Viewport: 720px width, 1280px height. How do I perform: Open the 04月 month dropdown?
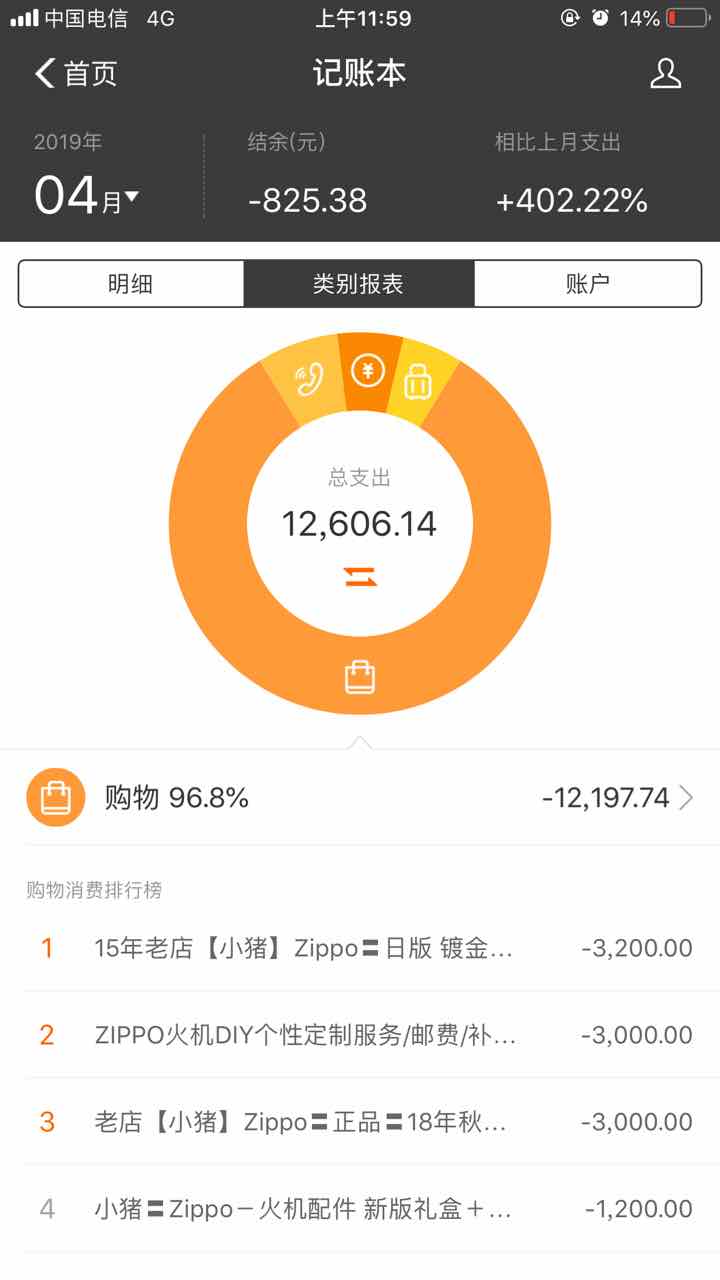pyautogui.click(x=86, y=196)
